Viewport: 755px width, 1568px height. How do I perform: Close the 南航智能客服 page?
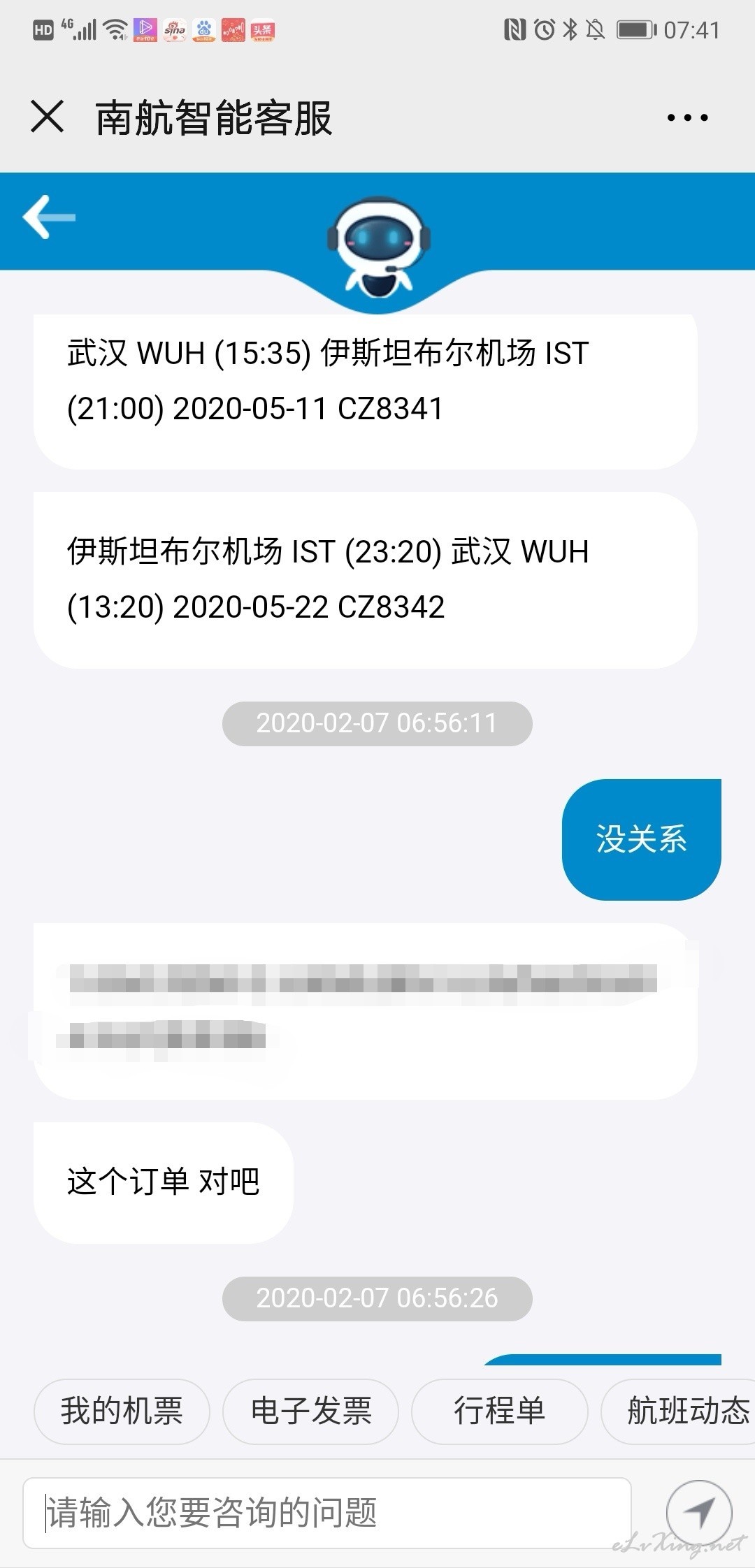click(48, 117)
